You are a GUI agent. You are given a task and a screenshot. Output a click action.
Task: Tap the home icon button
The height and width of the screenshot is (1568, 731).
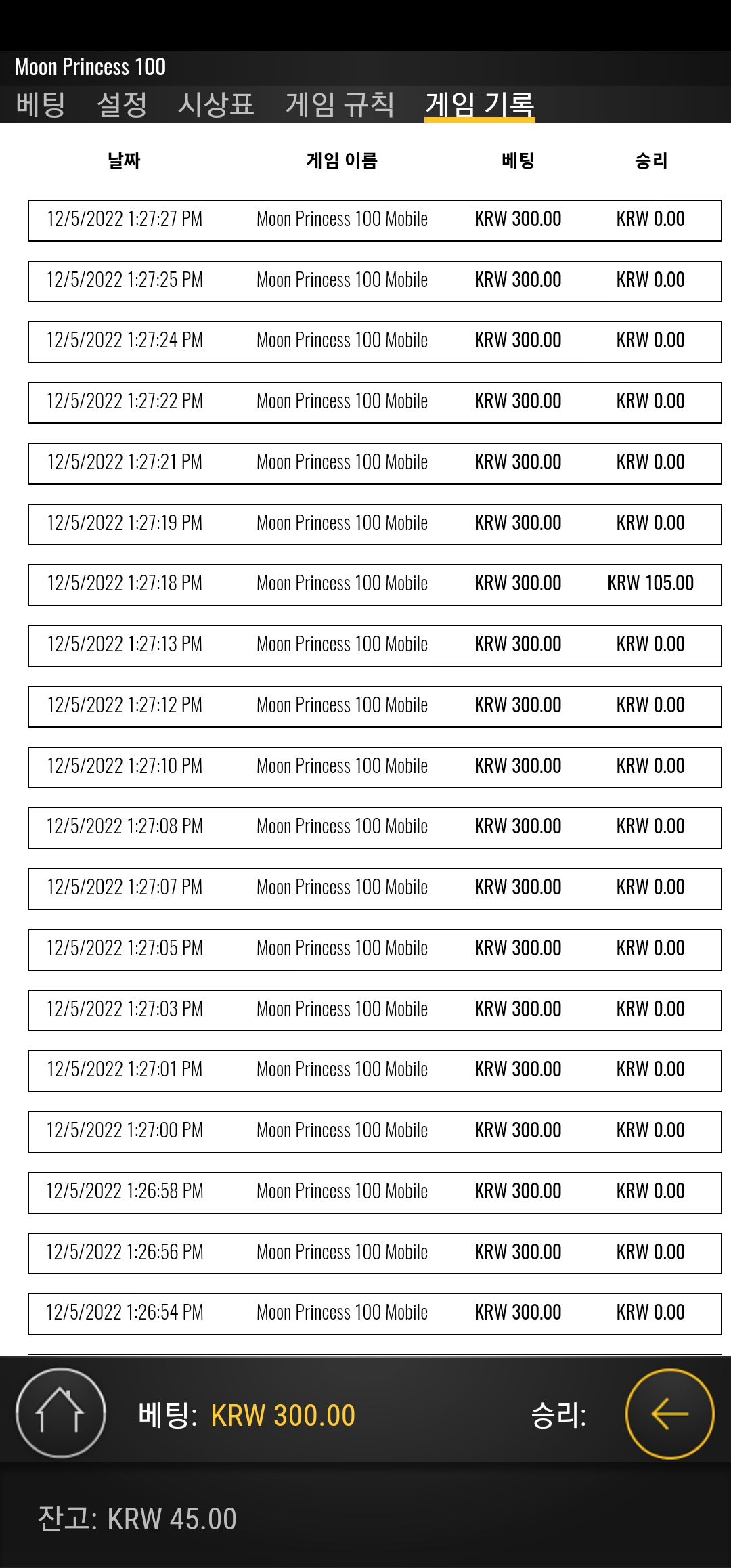(x=61, y=1412)
